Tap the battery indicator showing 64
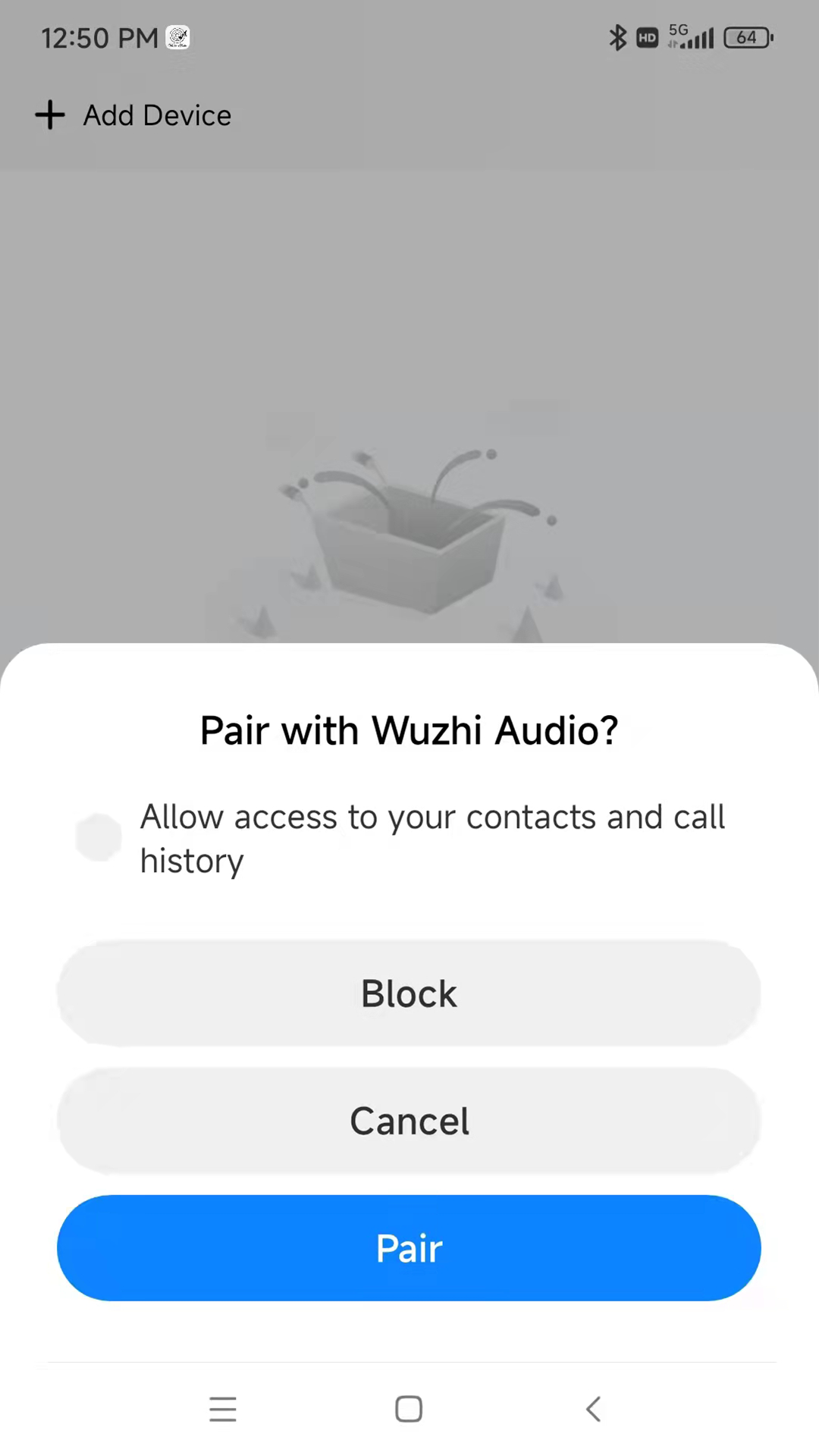 (x=747, y=37)
